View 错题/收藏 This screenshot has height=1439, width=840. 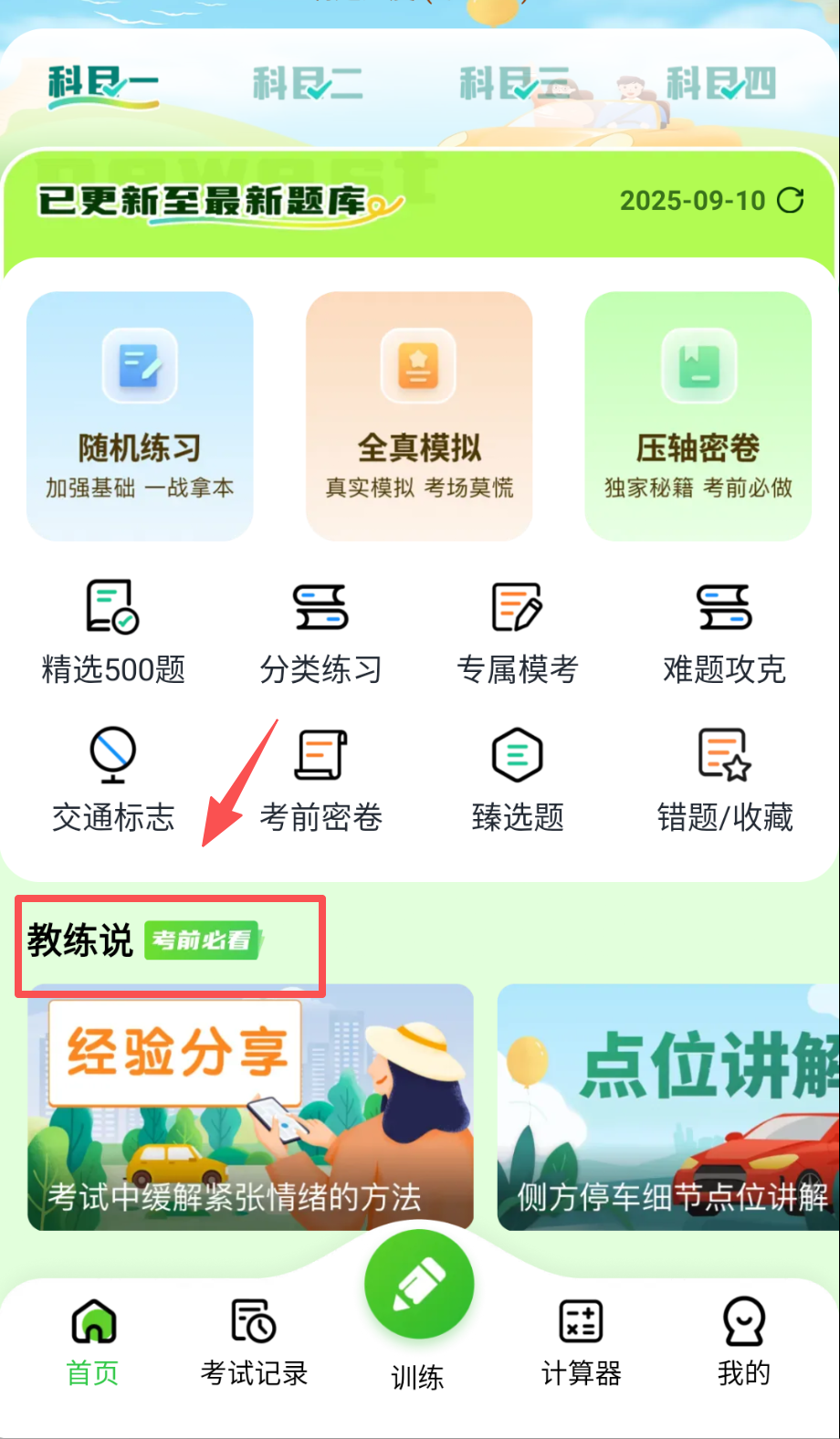(x=724, y=780)
